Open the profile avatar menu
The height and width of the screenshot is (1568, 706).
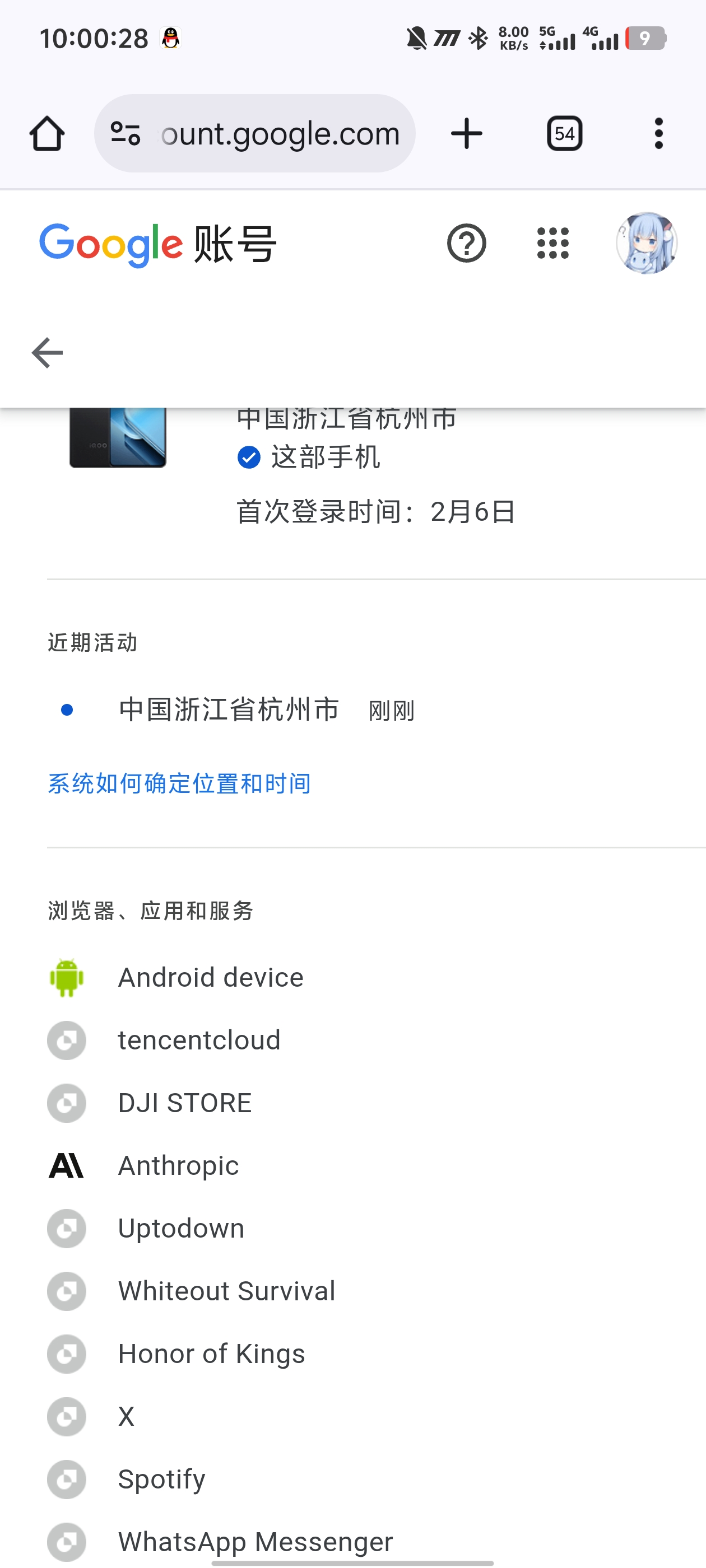point(646,244)
